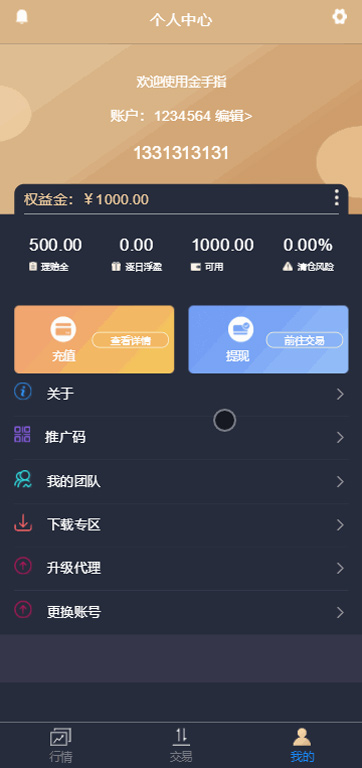Open the 关于 row
This screenshot has height=768, width=362.
(181, 394)
